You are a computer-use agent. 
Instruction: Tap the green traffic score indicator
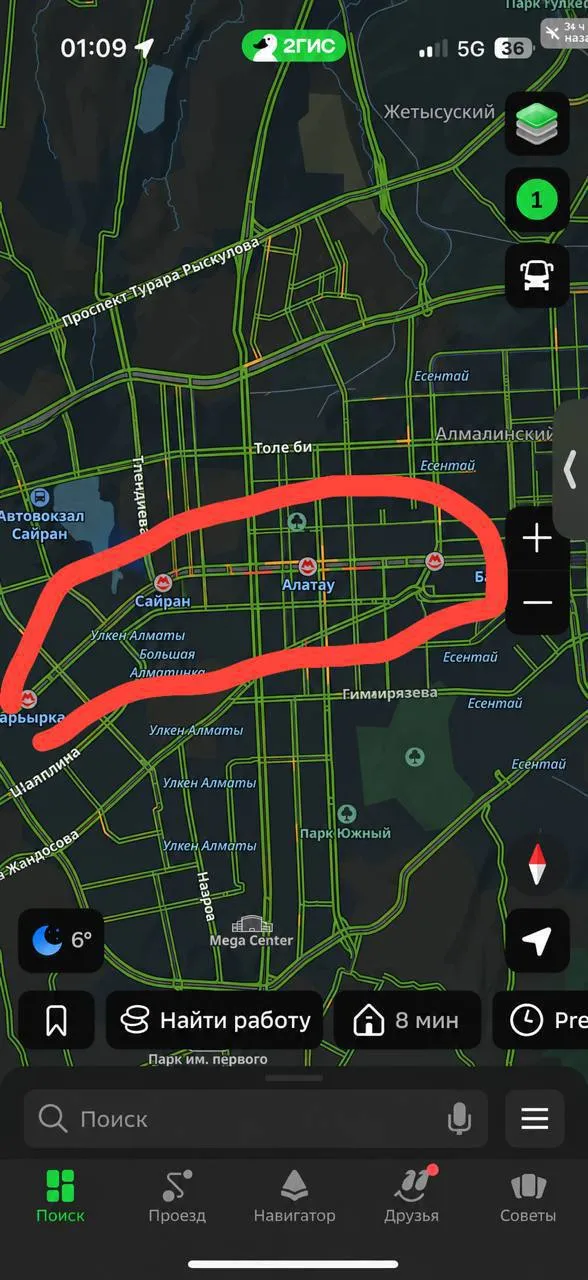point(537,200)
